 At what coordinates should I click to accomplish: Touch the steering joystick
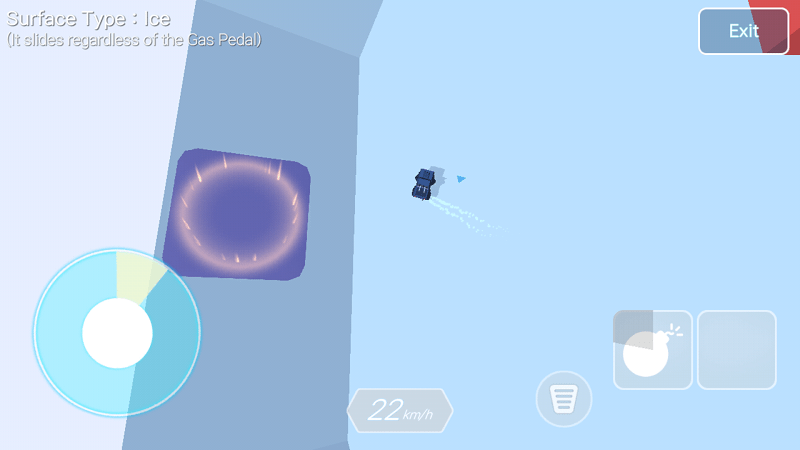117,333
